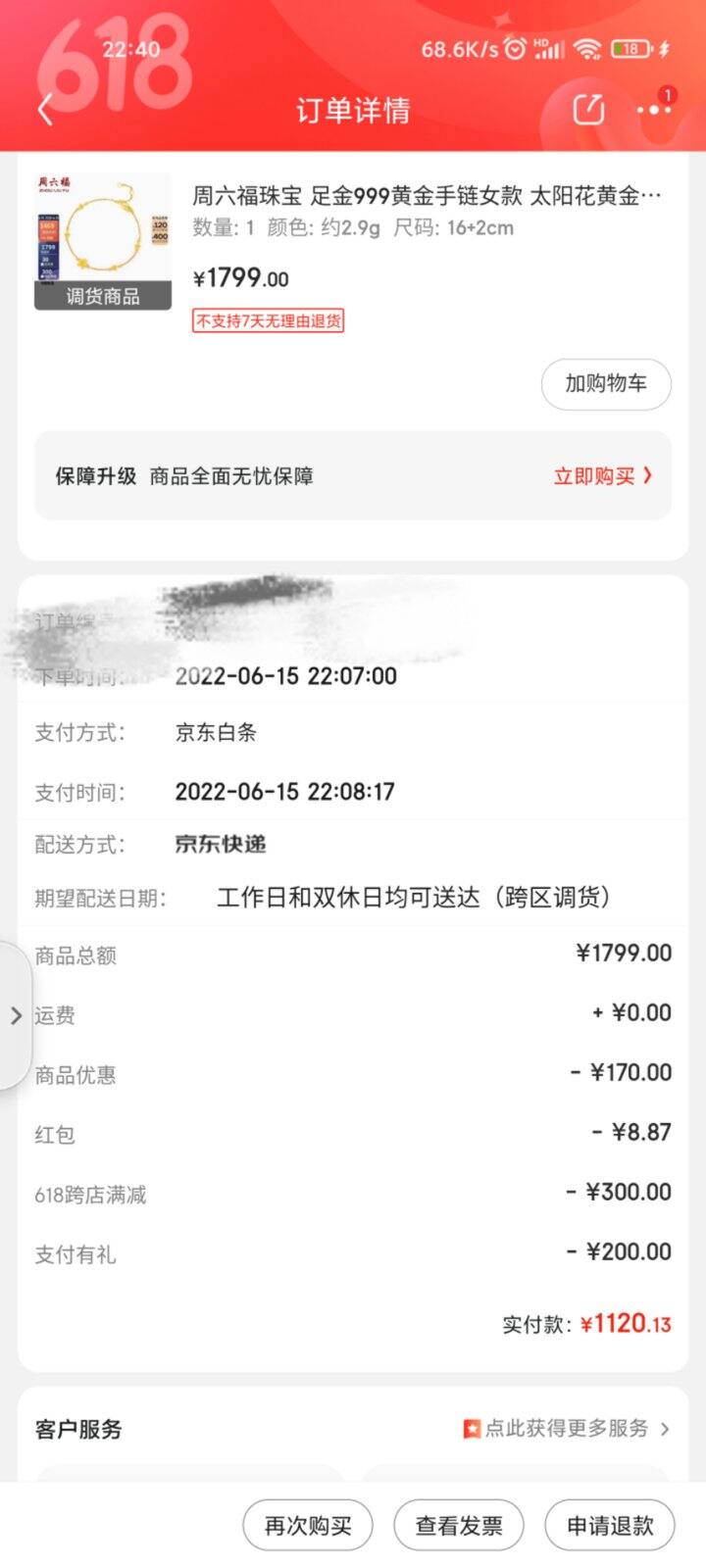Tap 再次购买 button
This screenshot has width=706, height=1568.
pyautogui.click(x=308, y=1525)
